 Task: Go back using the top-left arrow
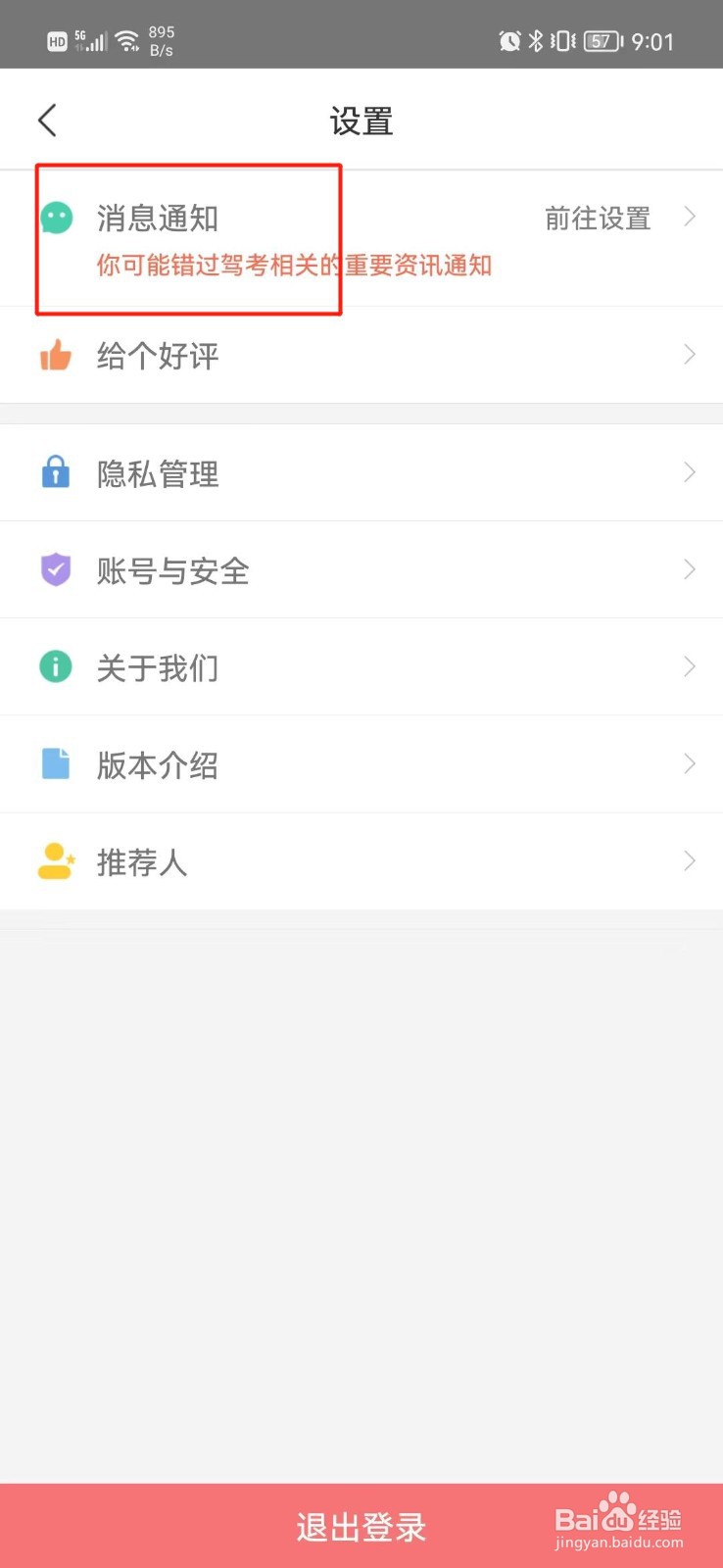point(47,121)
